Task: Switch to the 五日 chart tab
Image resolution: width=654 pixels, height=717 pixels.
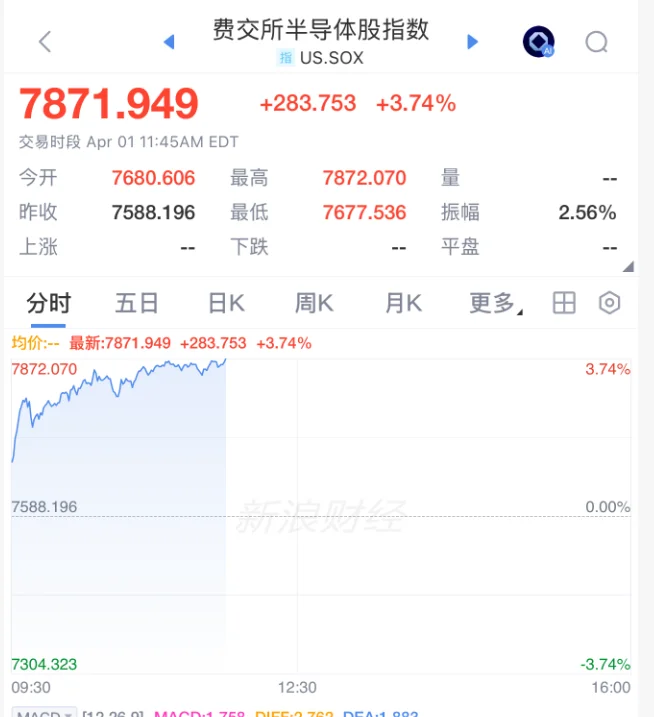Action: click(137, 303)
